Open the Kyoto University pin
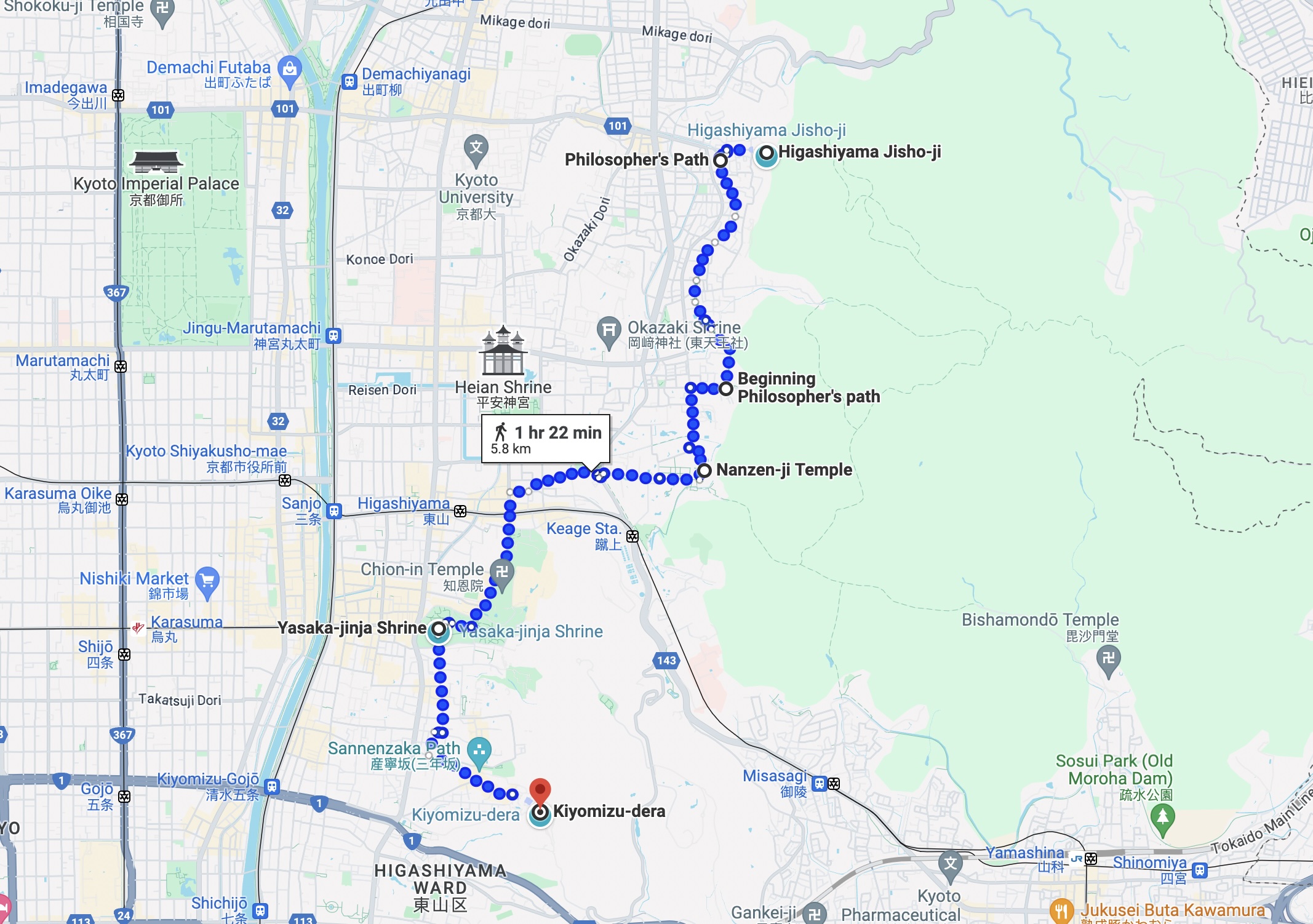This screenshot has height=924, width=1313. pyautogui.click(x=476, y=149)
